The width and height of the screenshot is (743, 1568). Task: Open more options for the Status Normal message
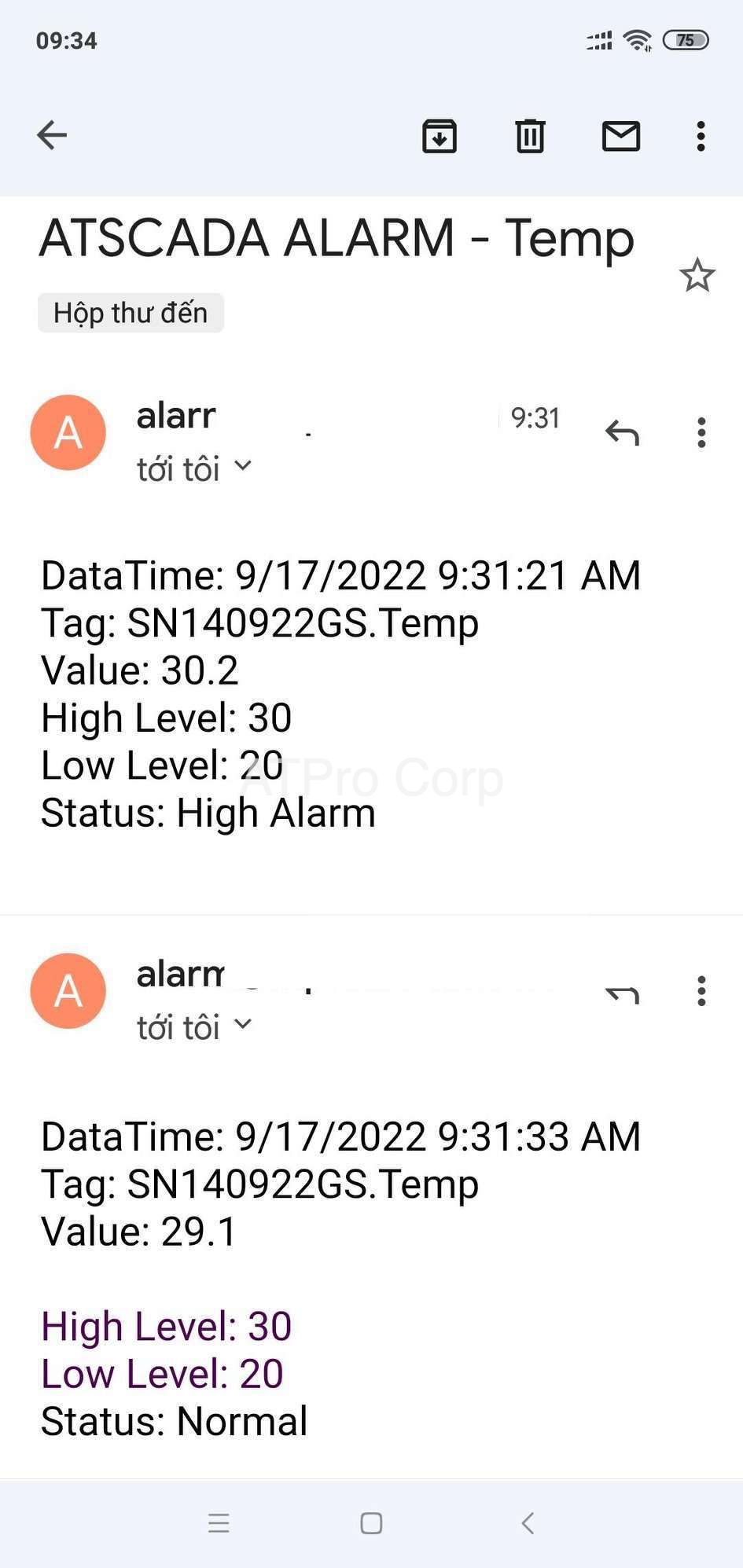point(701,991)
